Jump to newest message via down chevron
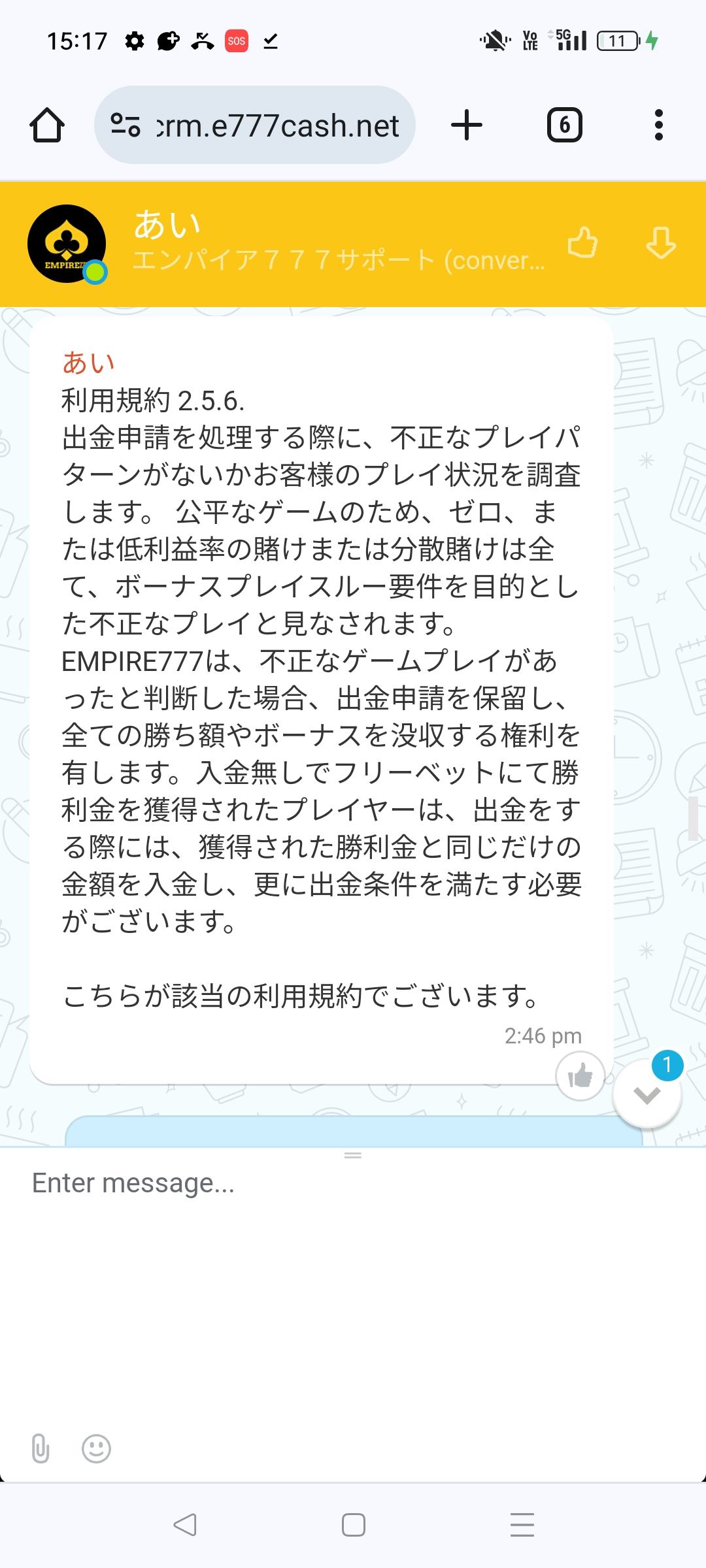 tap(647, 1095)
